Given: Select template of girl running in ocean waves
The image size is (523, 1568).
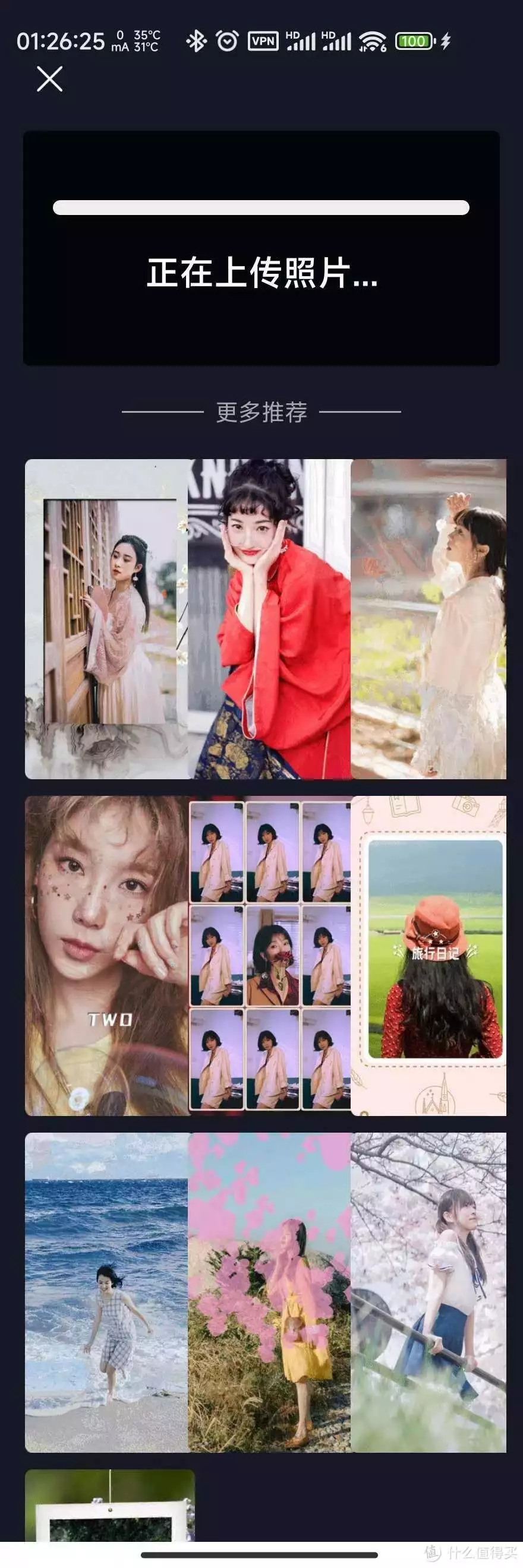Looking at the screenshot, I should coord(106,1292).
